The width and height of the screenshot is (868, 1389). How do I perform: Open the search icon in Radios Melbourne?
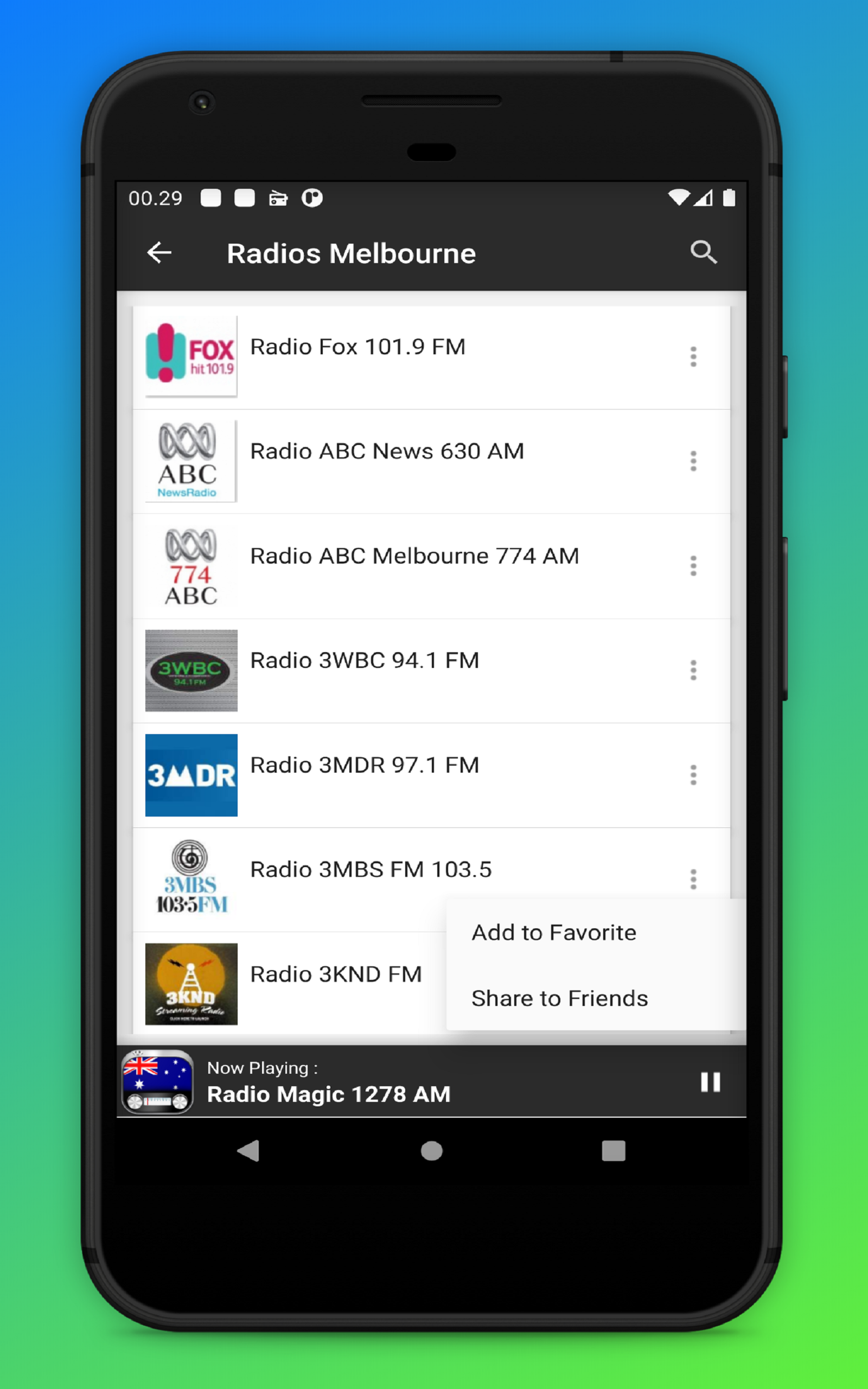click(703, 252)
